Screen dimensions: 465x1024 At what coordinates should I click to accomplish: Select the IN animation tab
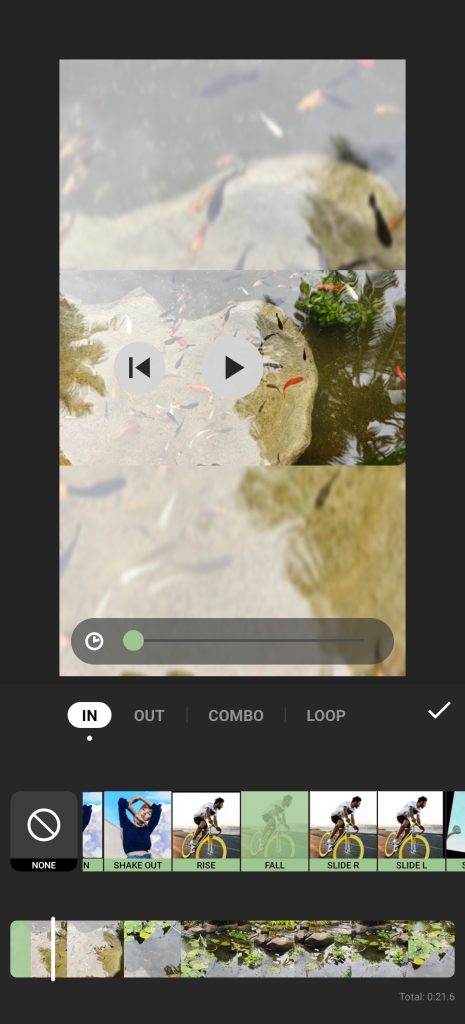[x=89, y=715]
